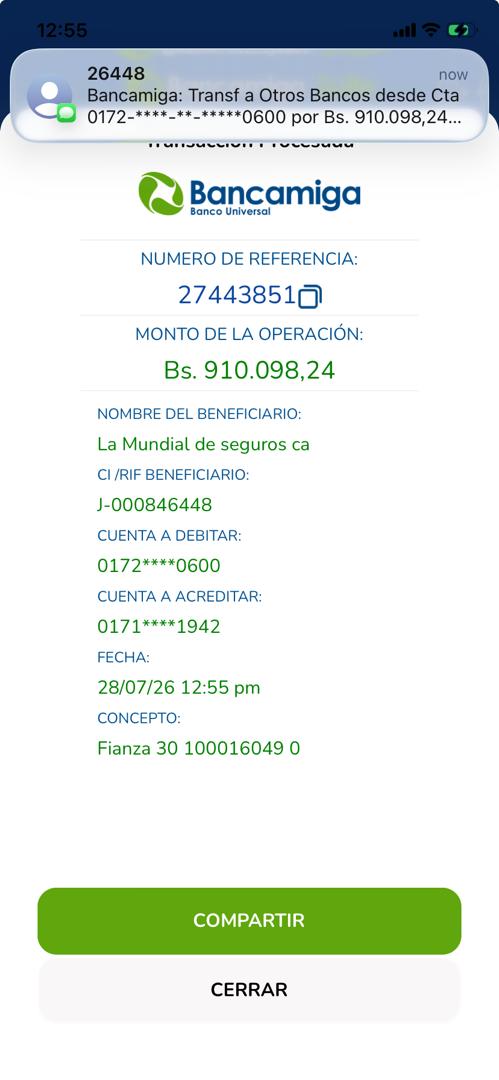Copy the reference number 27443851

point(310,296)
